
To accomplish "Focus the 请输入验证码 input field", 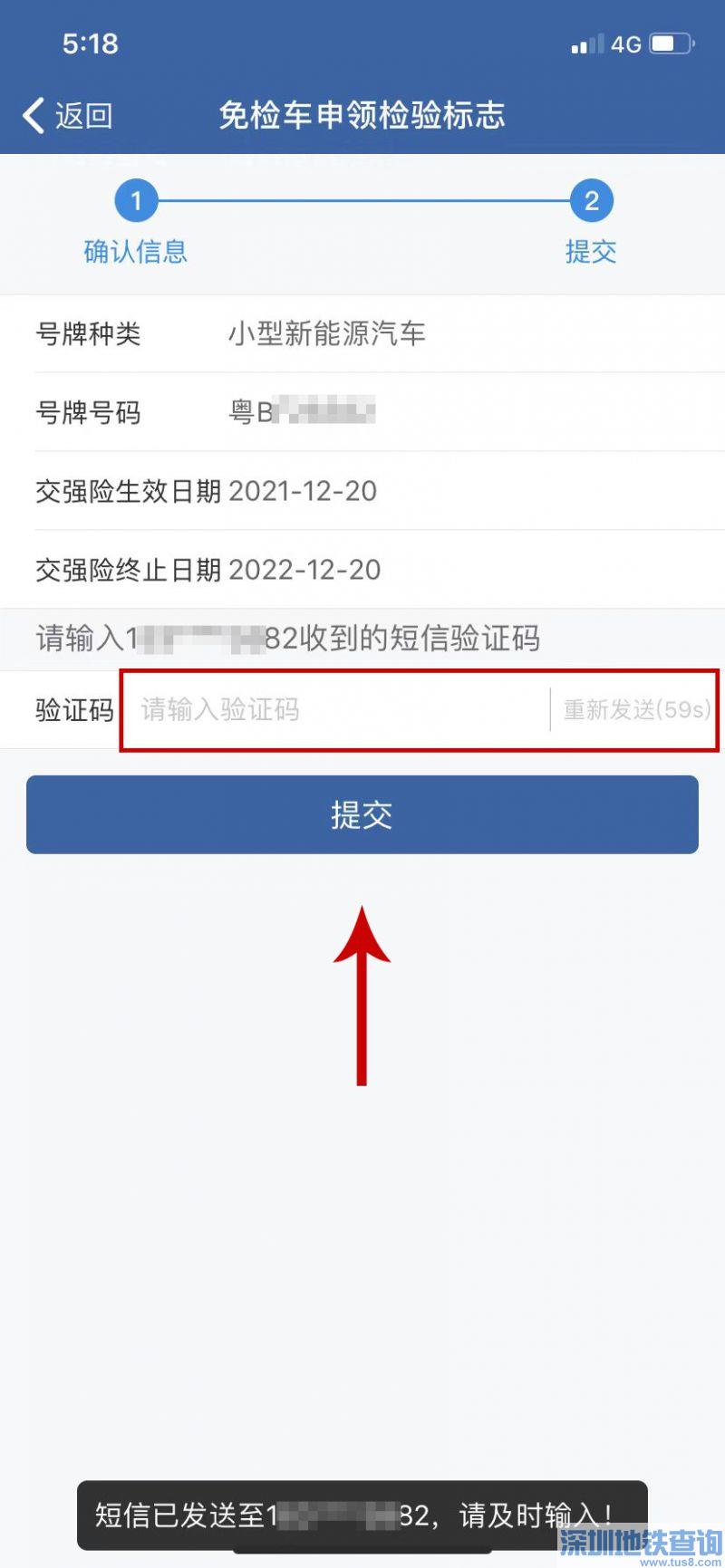I will 335,709.
